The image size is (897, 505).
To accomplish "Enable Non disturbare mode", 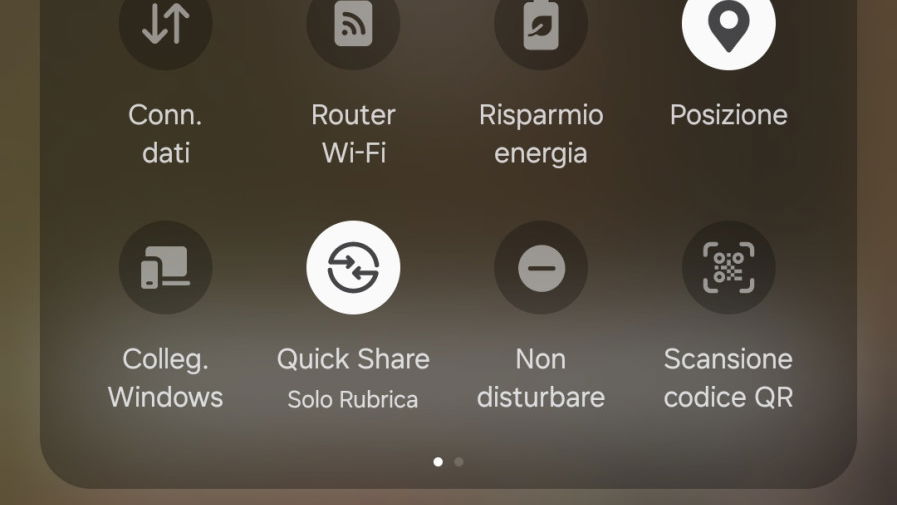I will click(x=541, y=267).
